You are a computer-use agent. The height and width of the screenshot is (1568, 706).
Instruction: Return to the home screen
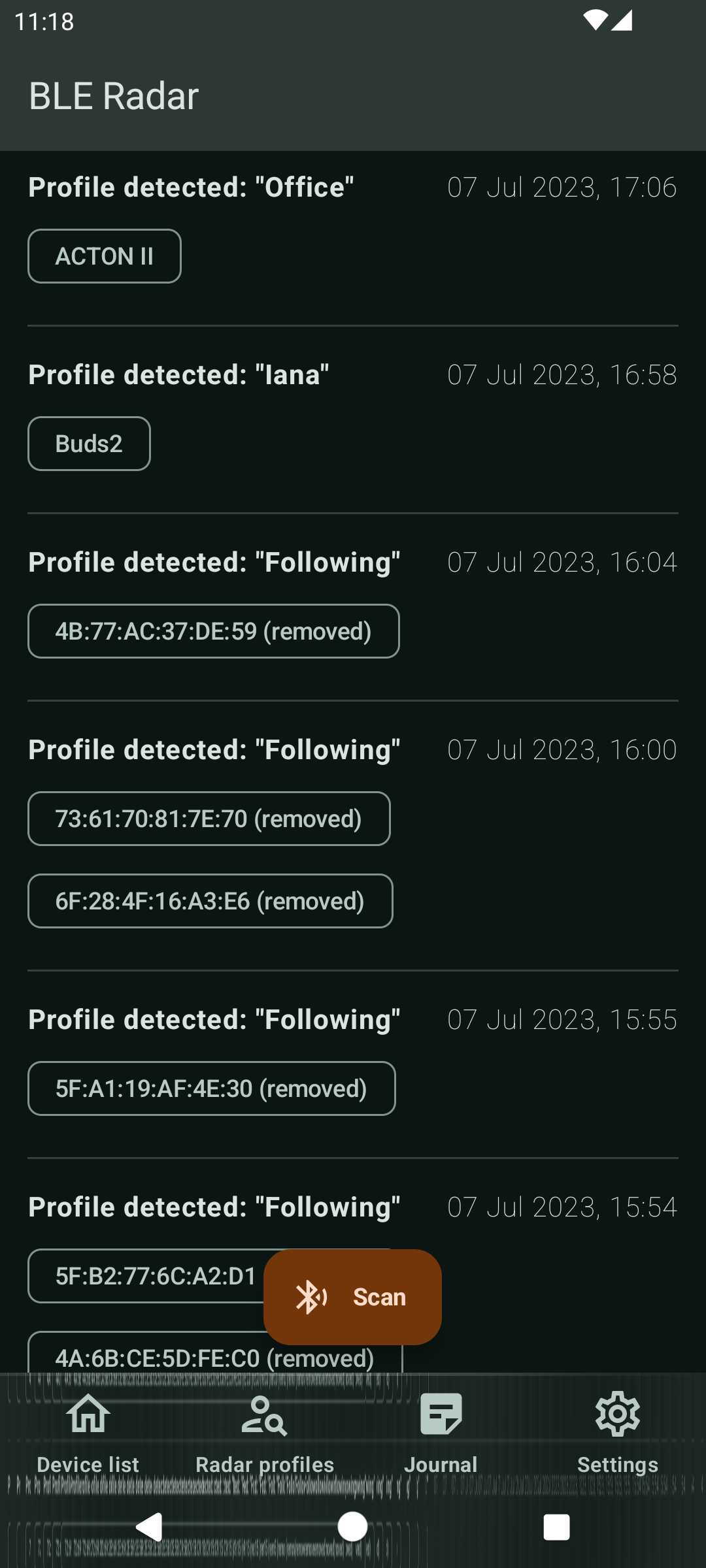352,1527
